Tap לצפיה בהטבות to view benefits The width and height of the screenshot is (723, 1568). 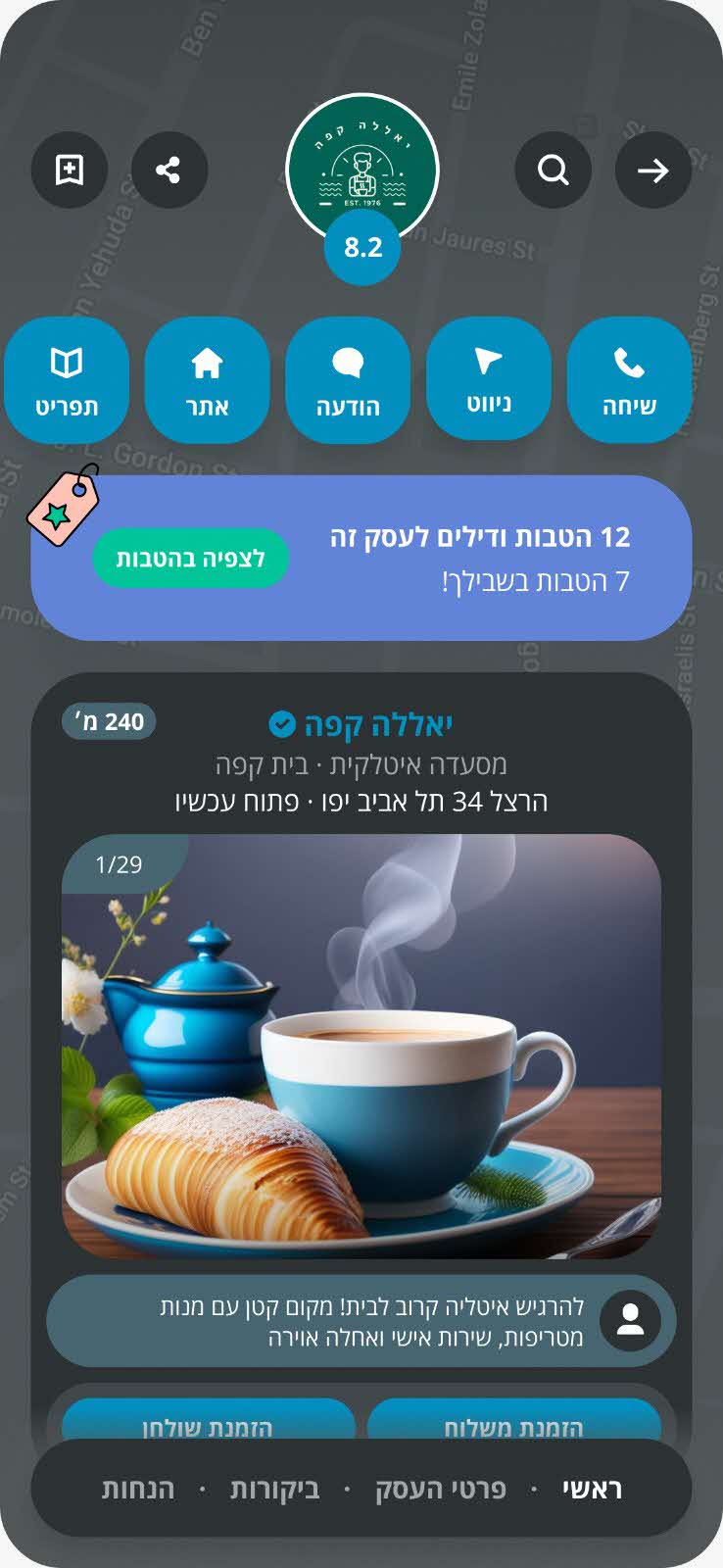click(191, 559)
